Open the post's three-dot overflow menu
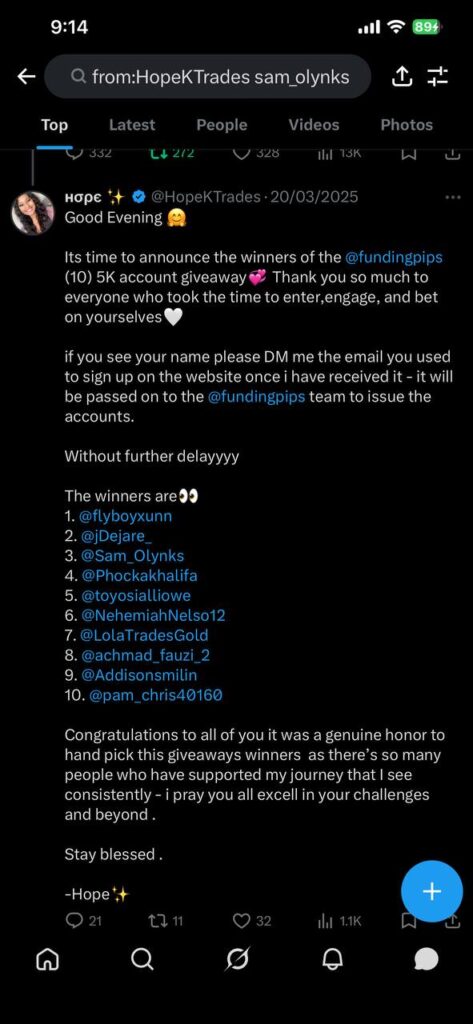473x1024 pixels. (x=452, y=197)
